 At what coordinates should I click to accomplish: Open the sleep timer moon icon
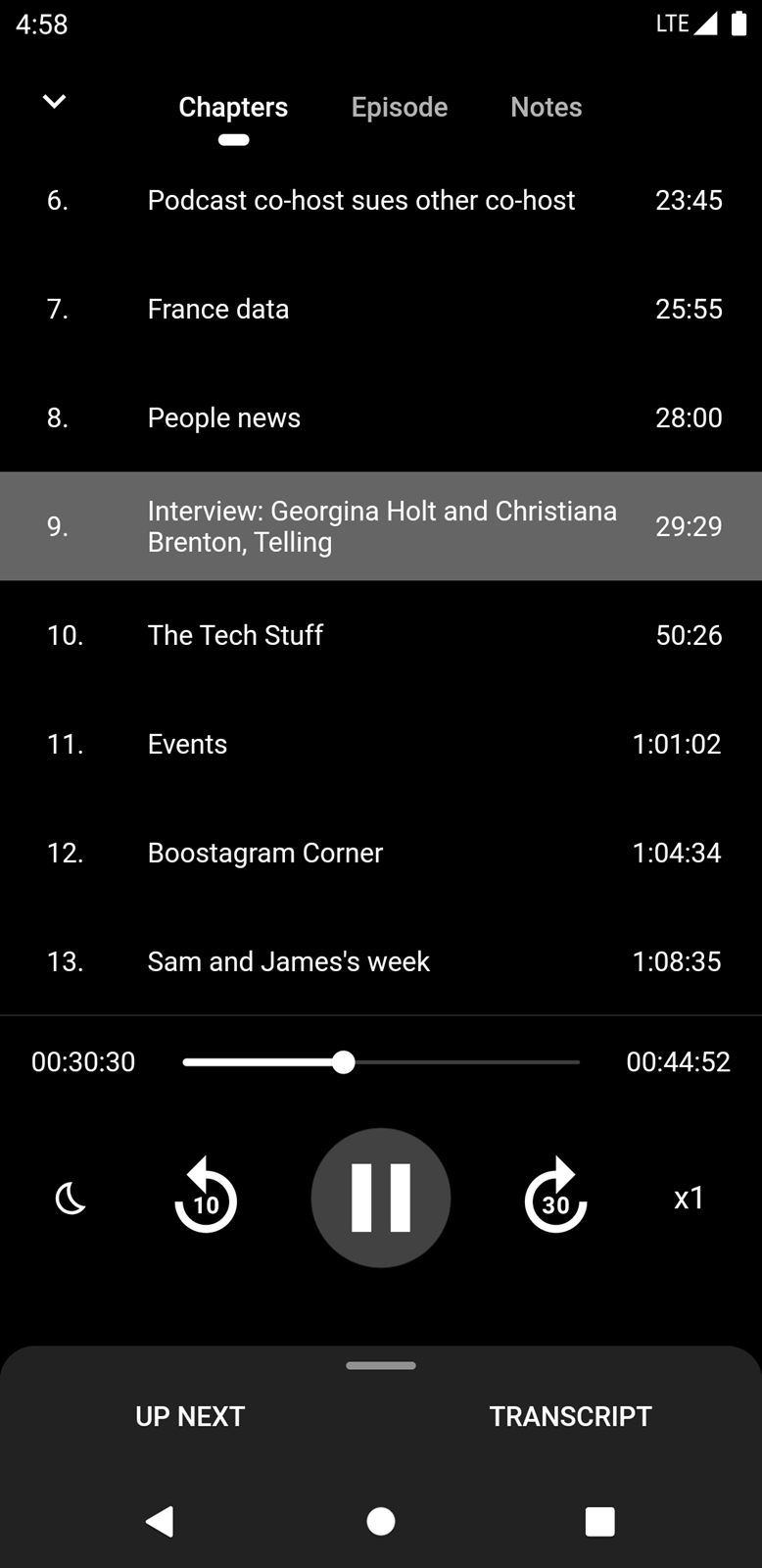(x=71, y=1198)
